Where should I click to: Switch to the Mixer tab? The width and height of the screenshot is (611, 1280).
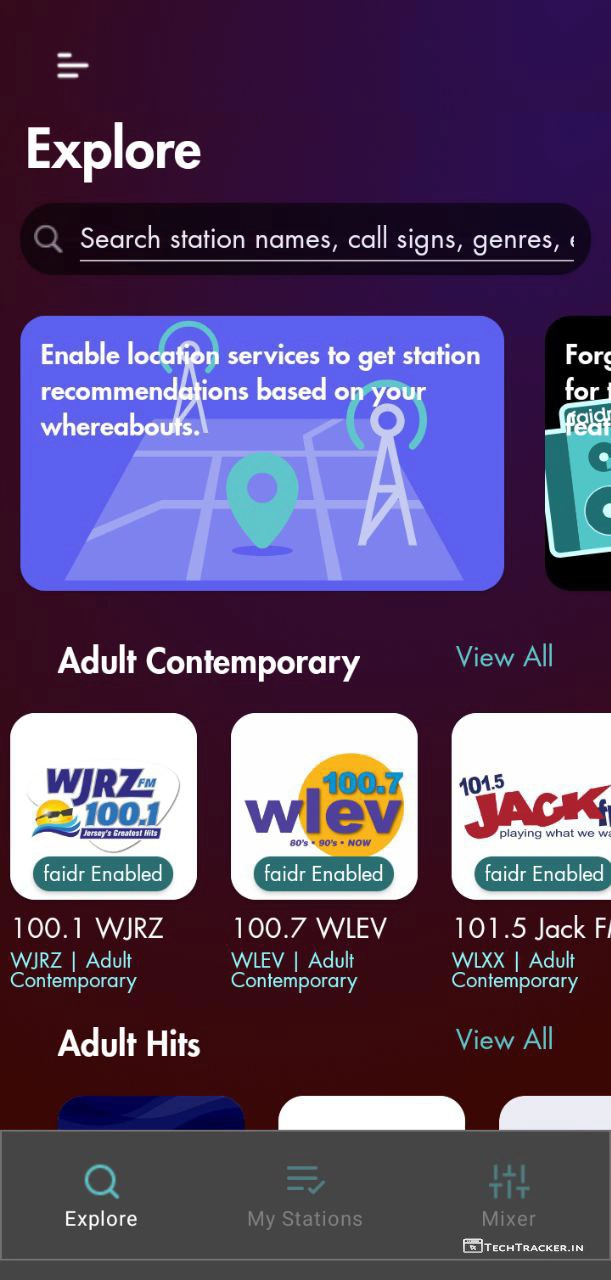pyautogui.click(x=508, y=1196)
